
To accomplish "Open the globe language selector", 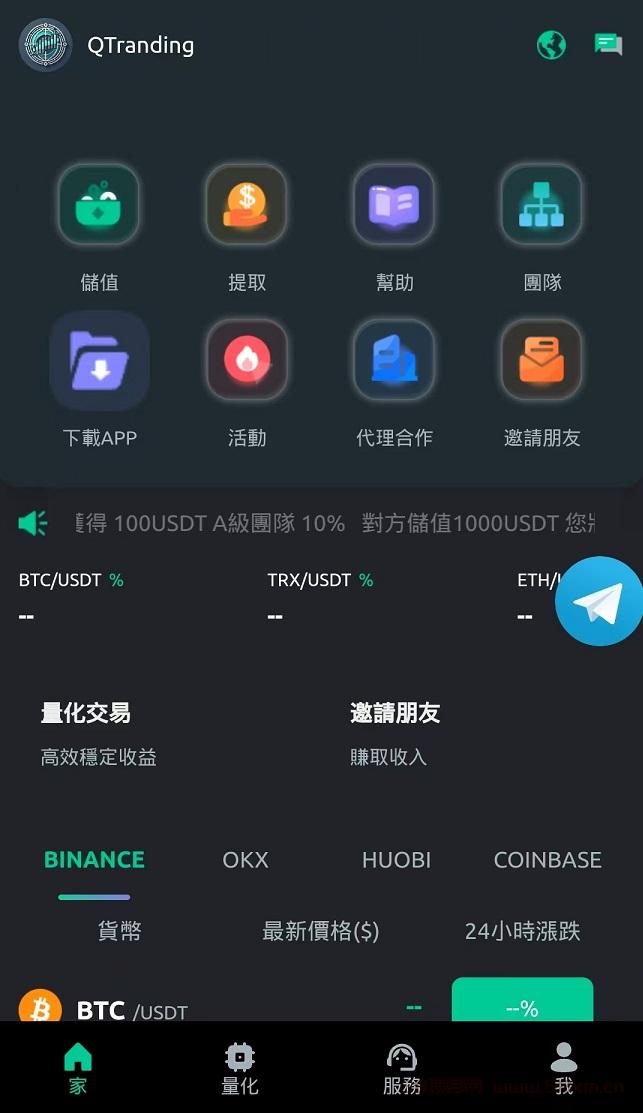I will pyautogui.click(x=551, y=45).
